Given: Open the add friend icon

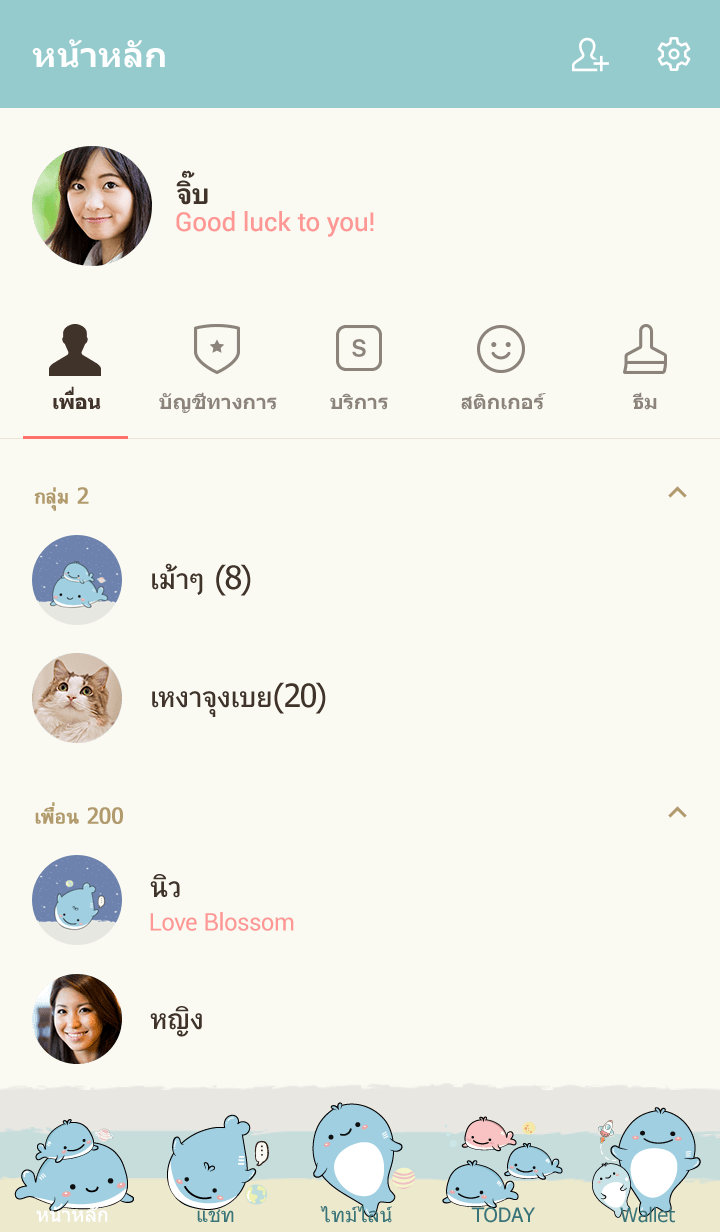Looking at the screenshot, I should point(590,55).
